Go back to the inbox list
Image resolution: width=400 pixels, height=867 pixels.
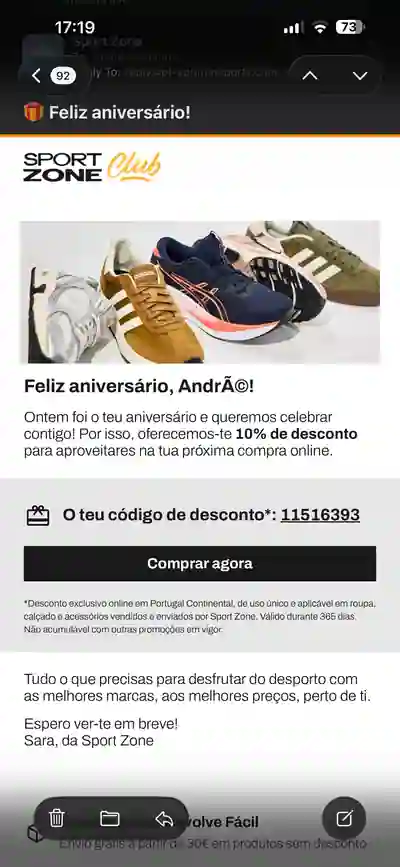(54, 76)
